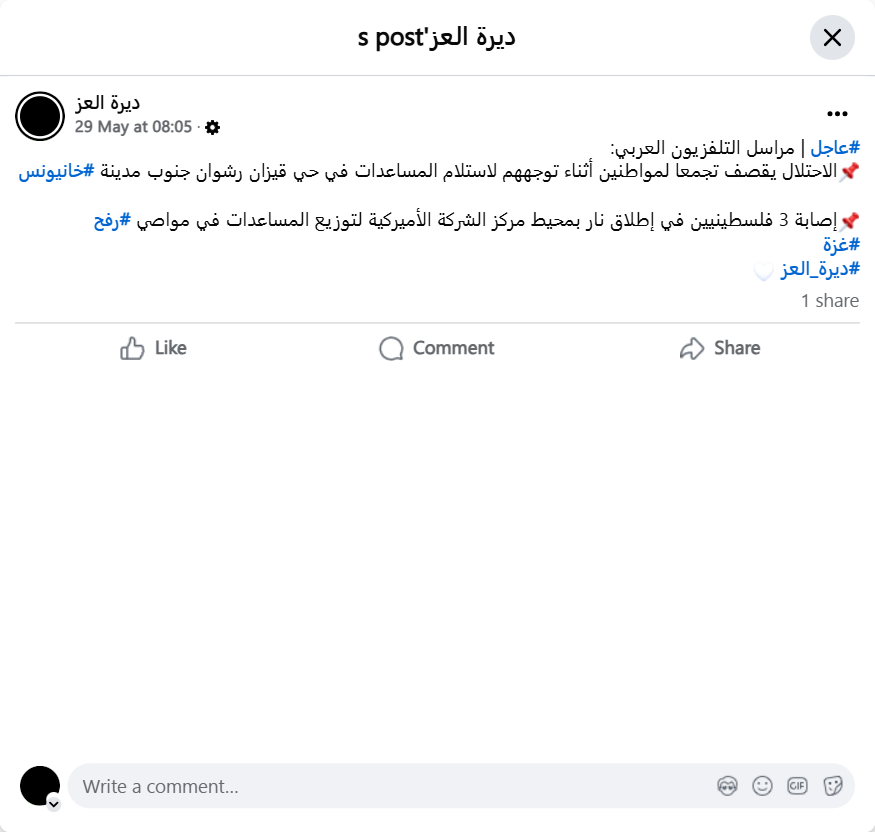Open the #ديرة_العز hashtag

pos(819,269)
